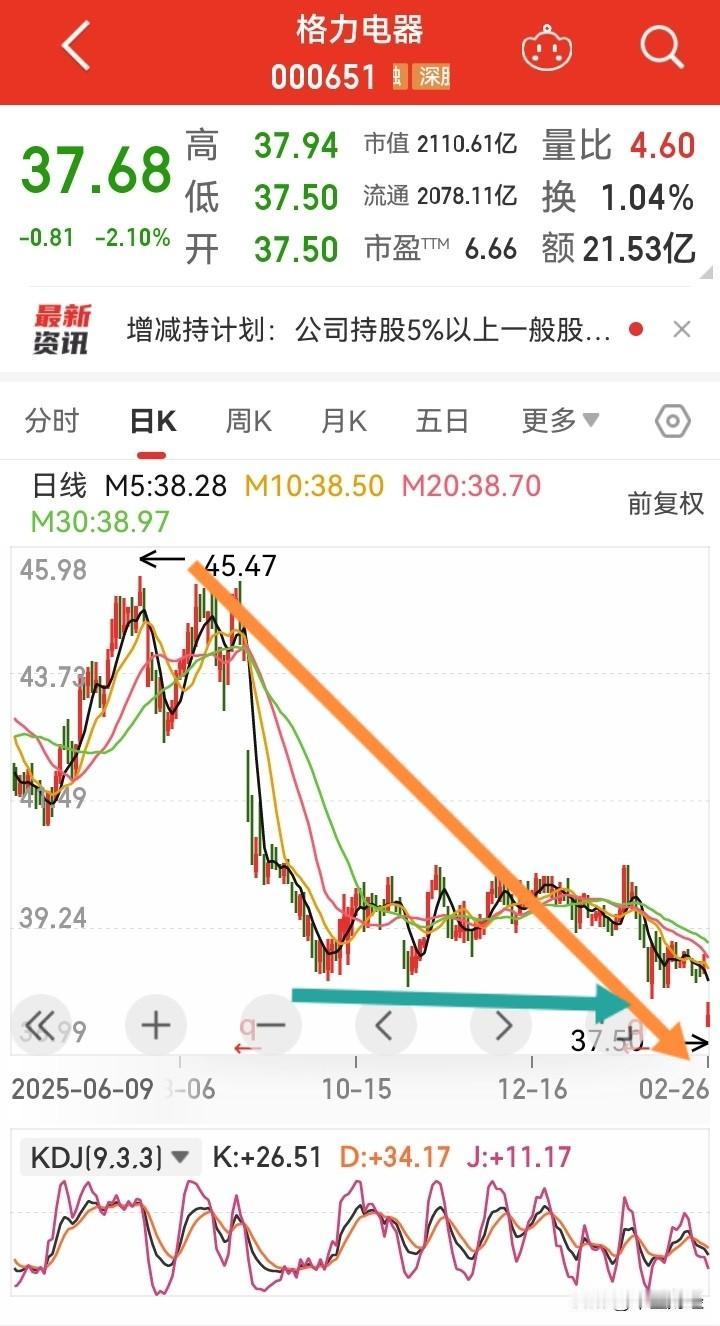Zoom out of chart with minus icon
The width and height of the screenshot is (720, 1326).
click(269, 1024)
